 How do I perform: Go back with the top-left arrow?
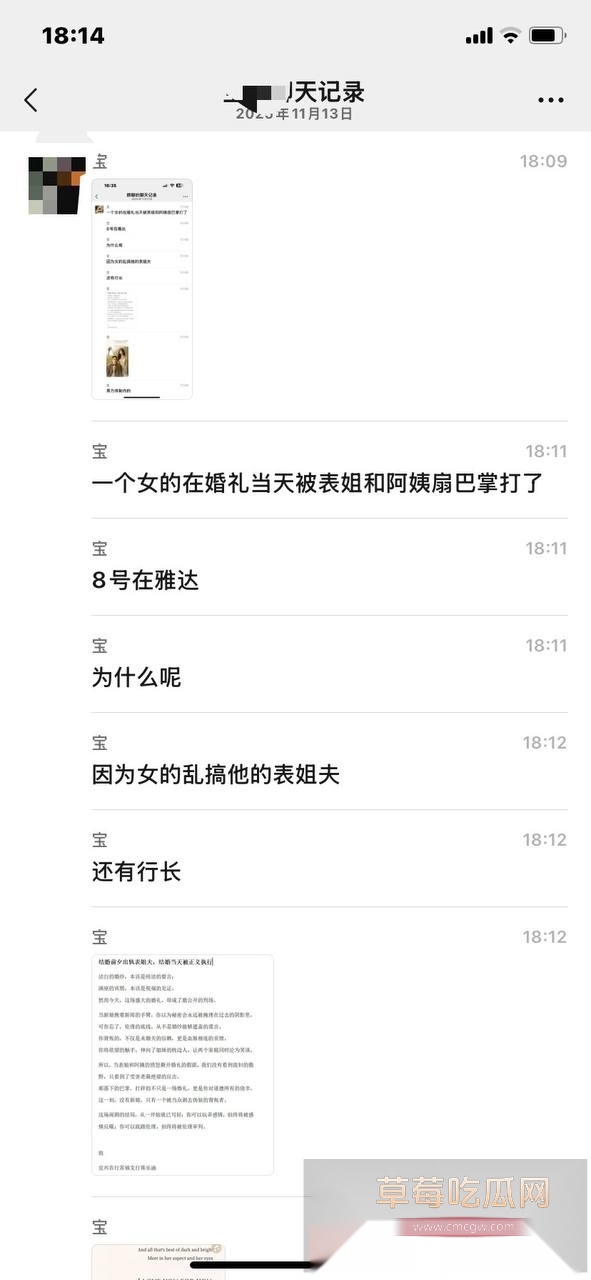[x=31, y=99]
